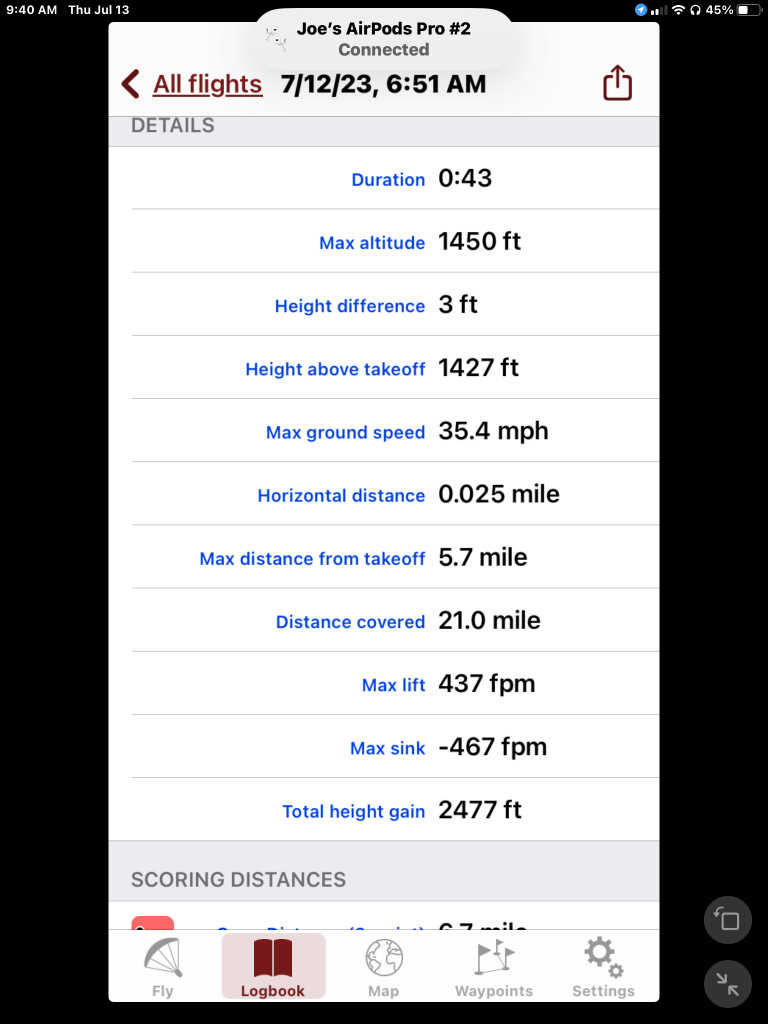Image resolution: width=768 pixels, height=1024 pixels.
Task: Tap the rotate window button
Action: (728, 920)
